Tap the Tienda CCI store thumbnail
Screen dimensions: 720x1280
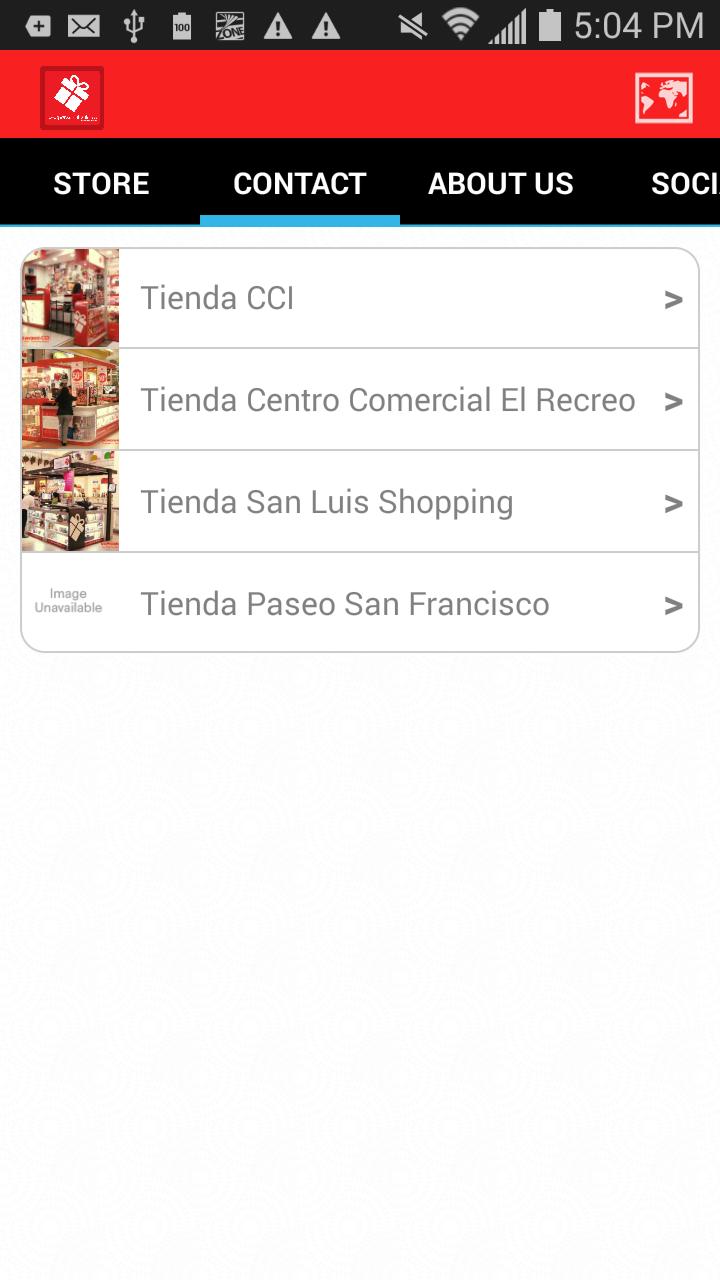(70, 298)
